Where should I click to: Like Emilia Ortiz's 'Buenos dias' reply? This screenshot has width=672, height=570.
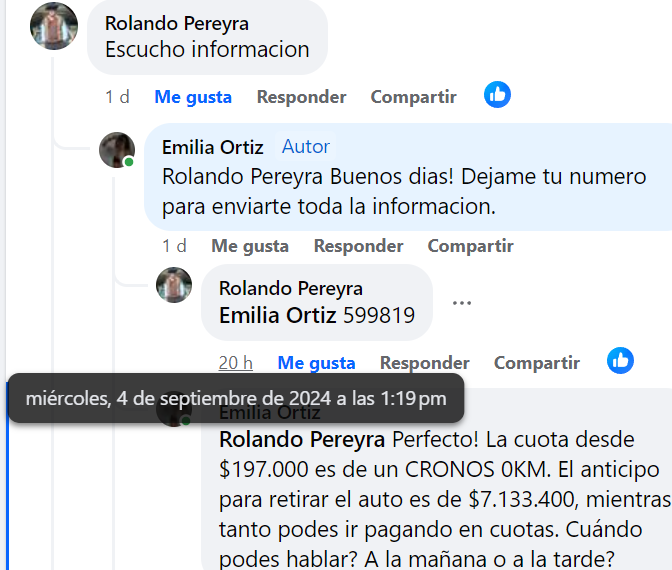249,246
